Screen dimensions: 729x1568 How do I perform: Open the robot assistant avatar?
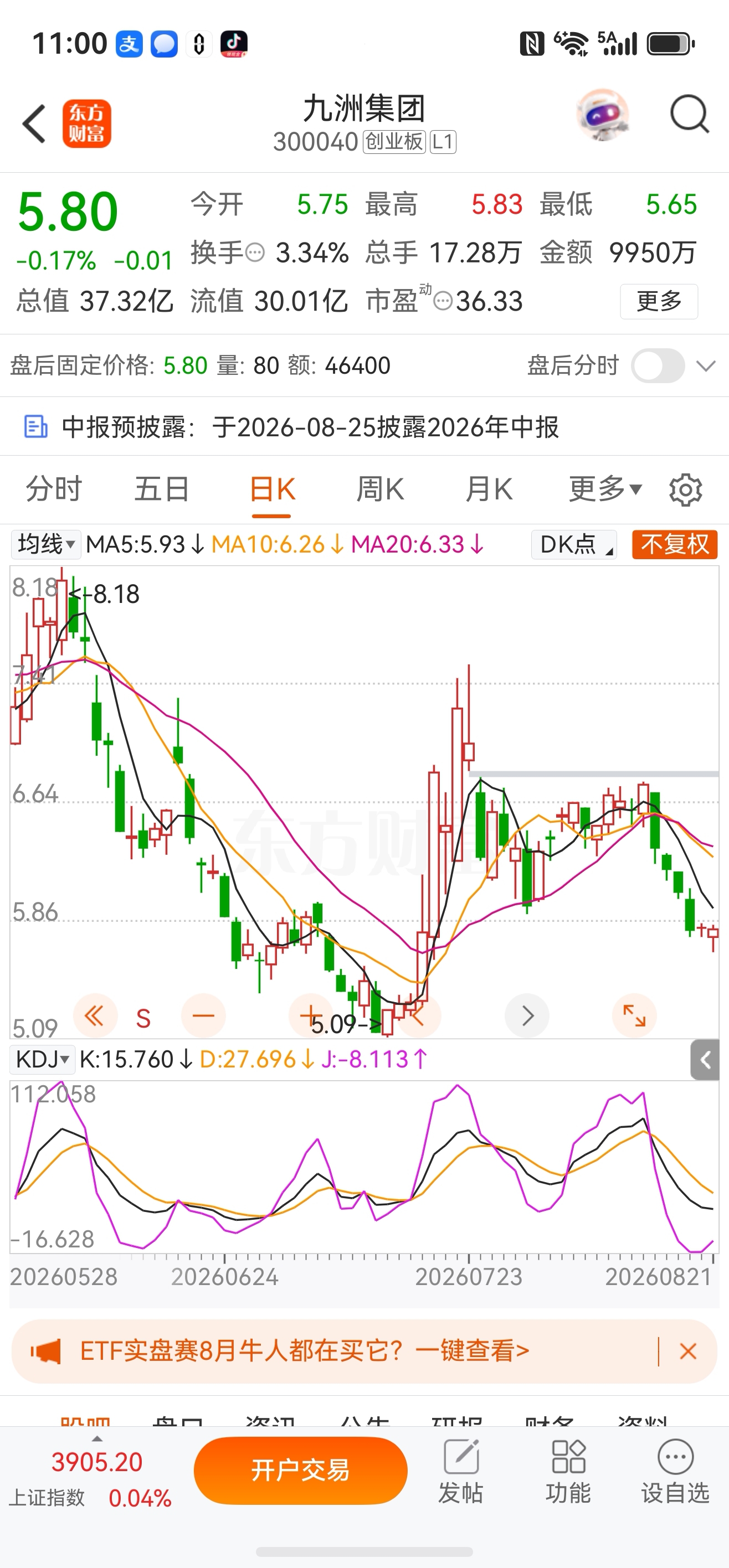coord(602,116)
